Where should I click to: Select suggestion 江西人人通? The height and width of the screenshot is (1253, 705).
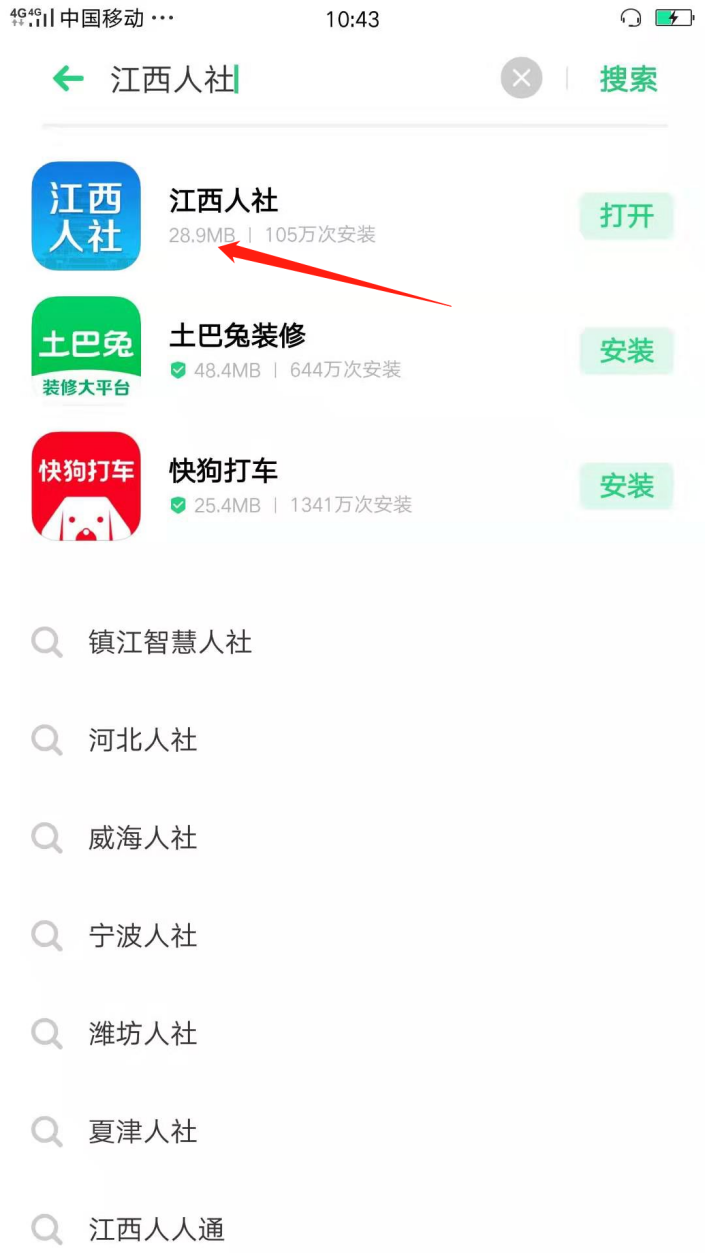pos(157,1229)
